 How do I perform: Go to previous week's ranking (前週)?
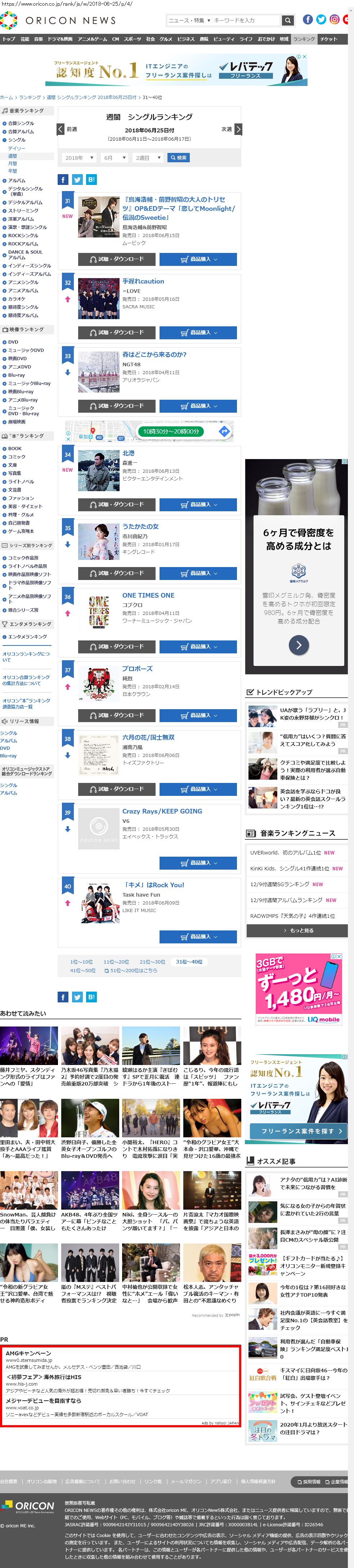[x=68, y=129]
